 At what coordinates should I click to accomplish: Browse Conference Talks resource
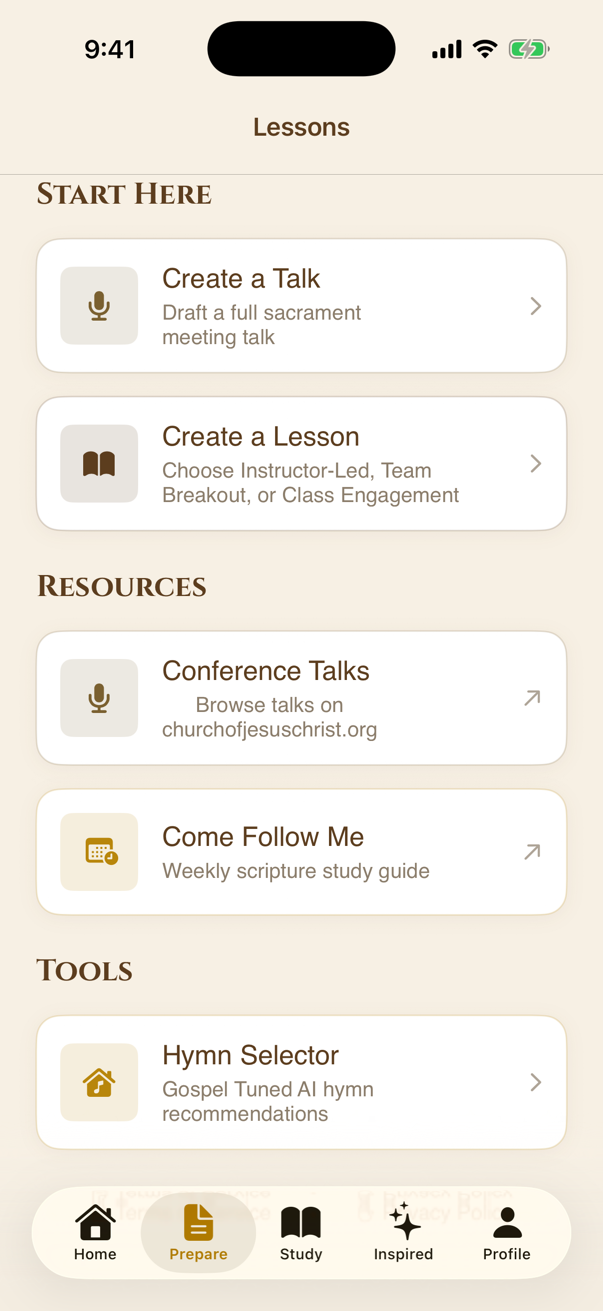[301, 698]
